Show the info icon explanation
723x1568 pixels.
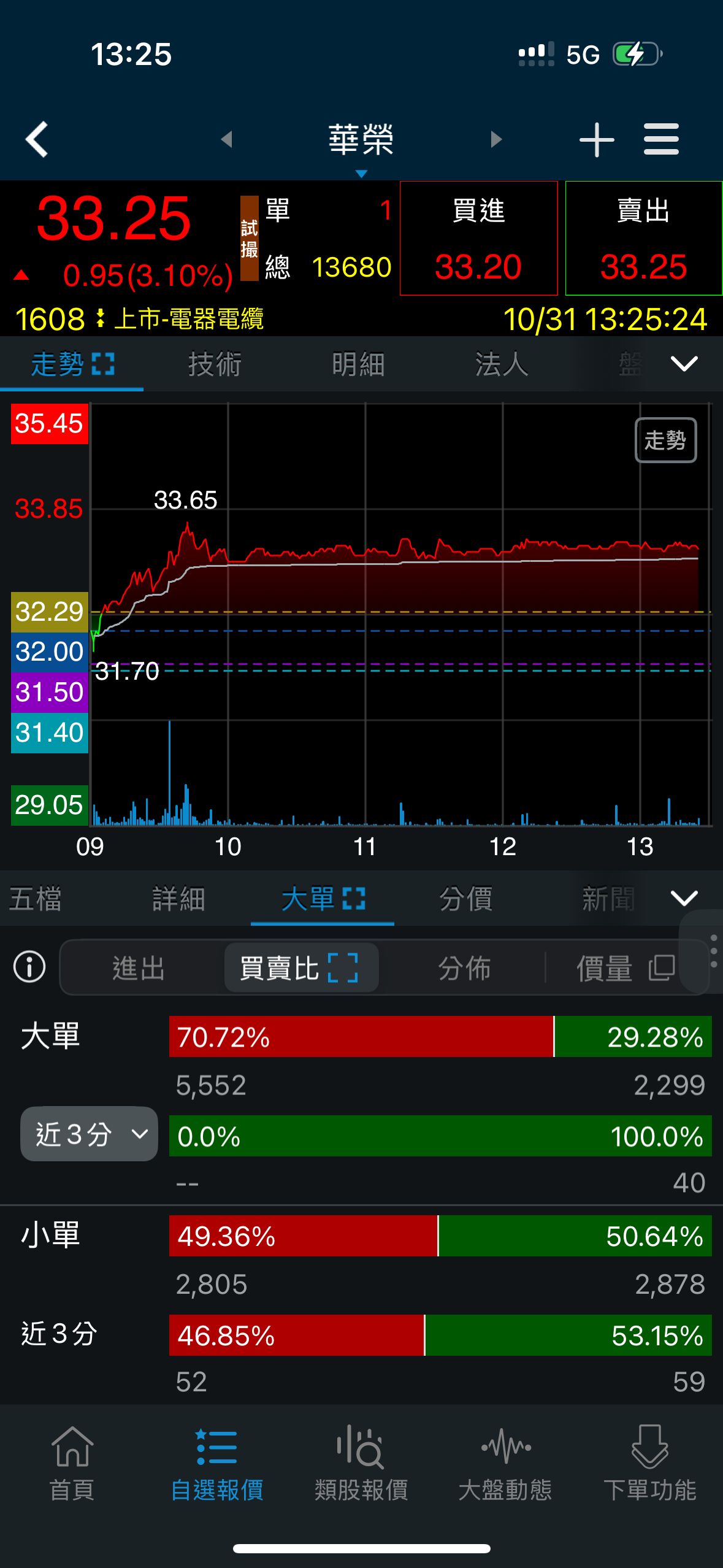click(x=29, y=967)
